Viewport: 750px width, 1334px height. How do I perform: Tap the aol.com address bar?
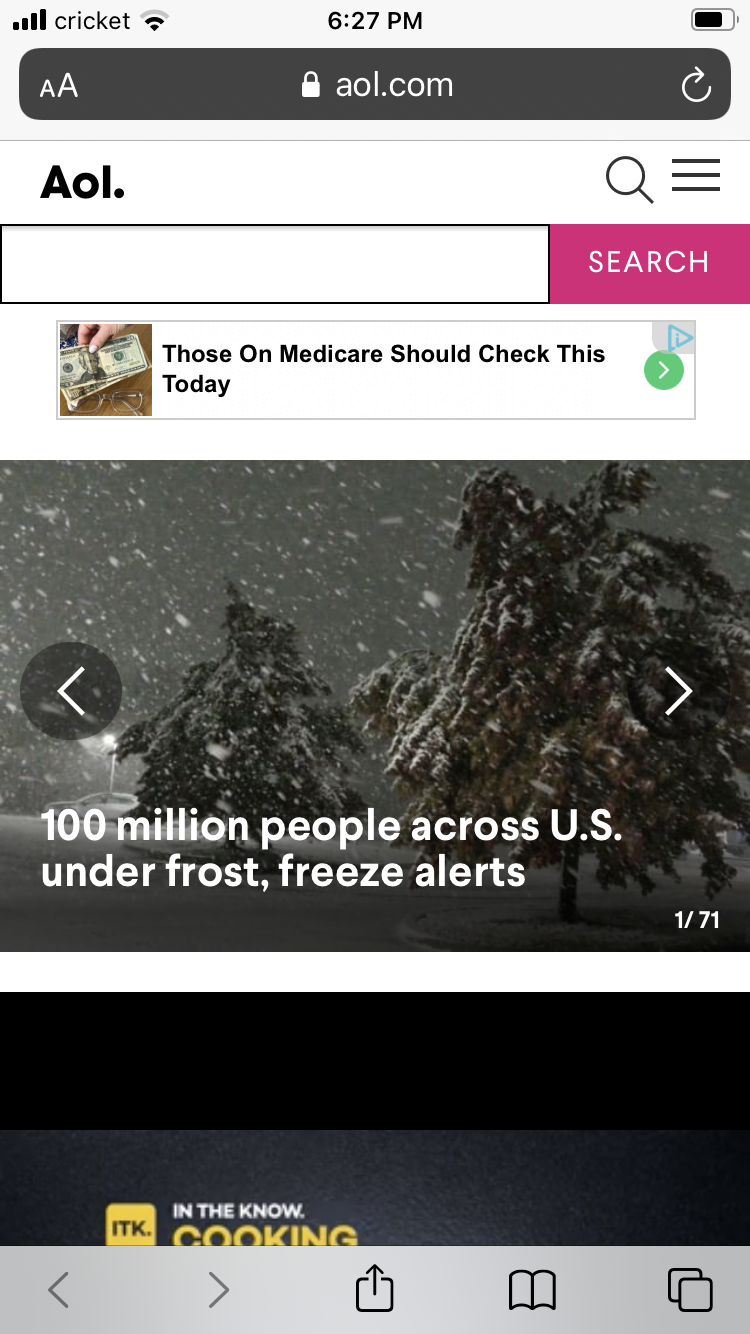(x=375, y=84)
